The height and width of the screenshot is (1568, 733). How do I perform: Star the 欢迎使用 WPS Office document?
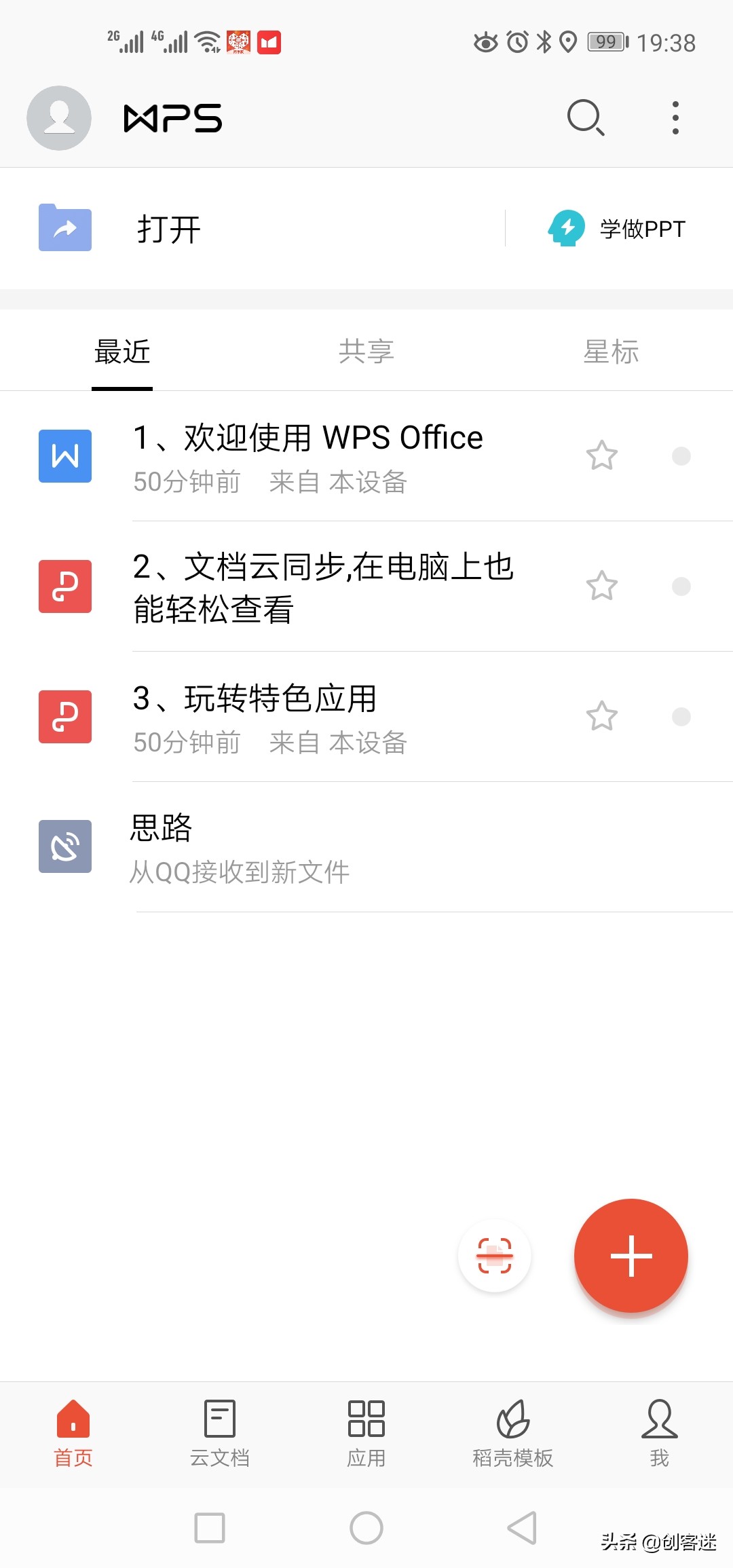click(x=602, y=455)
